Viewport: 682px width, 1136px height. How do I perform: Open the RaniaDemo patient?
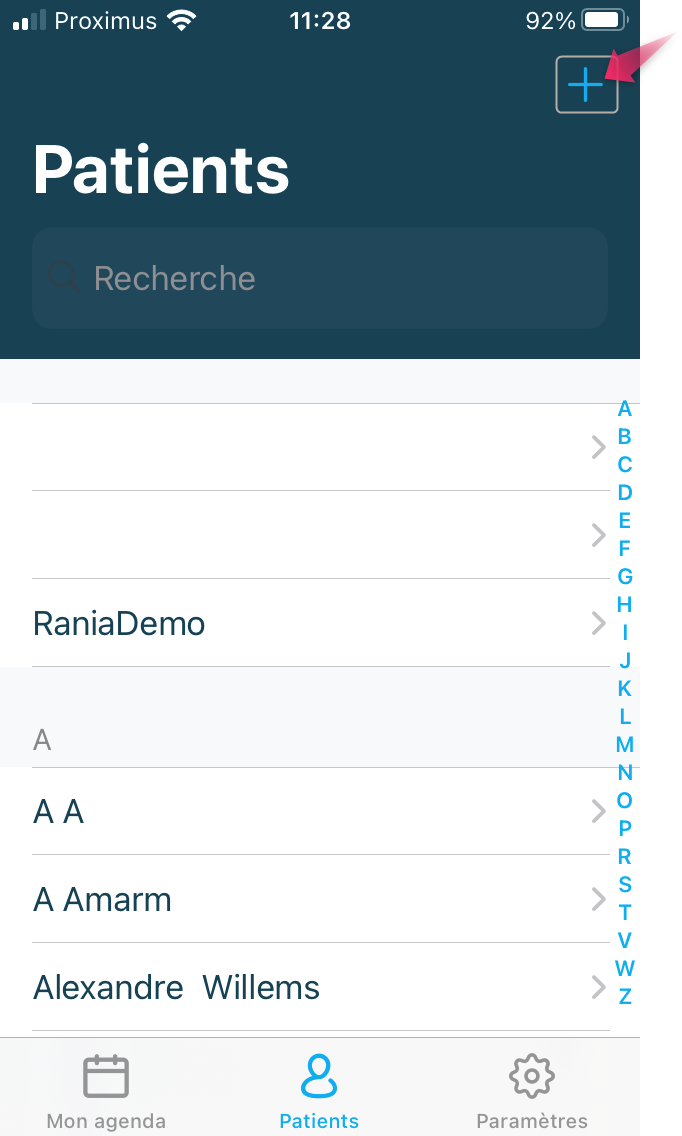(x=320, y=623)
